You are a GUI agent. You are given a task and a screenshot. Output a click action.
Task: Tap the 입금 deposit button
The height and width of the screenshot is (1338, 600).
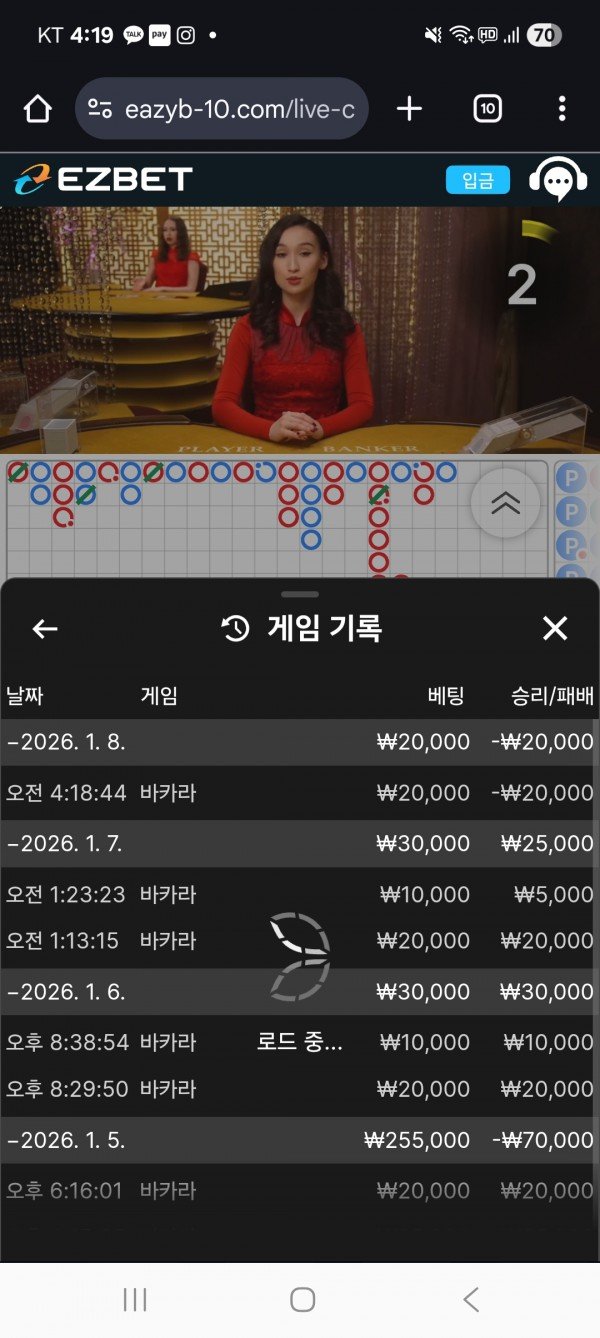point(477,181)
